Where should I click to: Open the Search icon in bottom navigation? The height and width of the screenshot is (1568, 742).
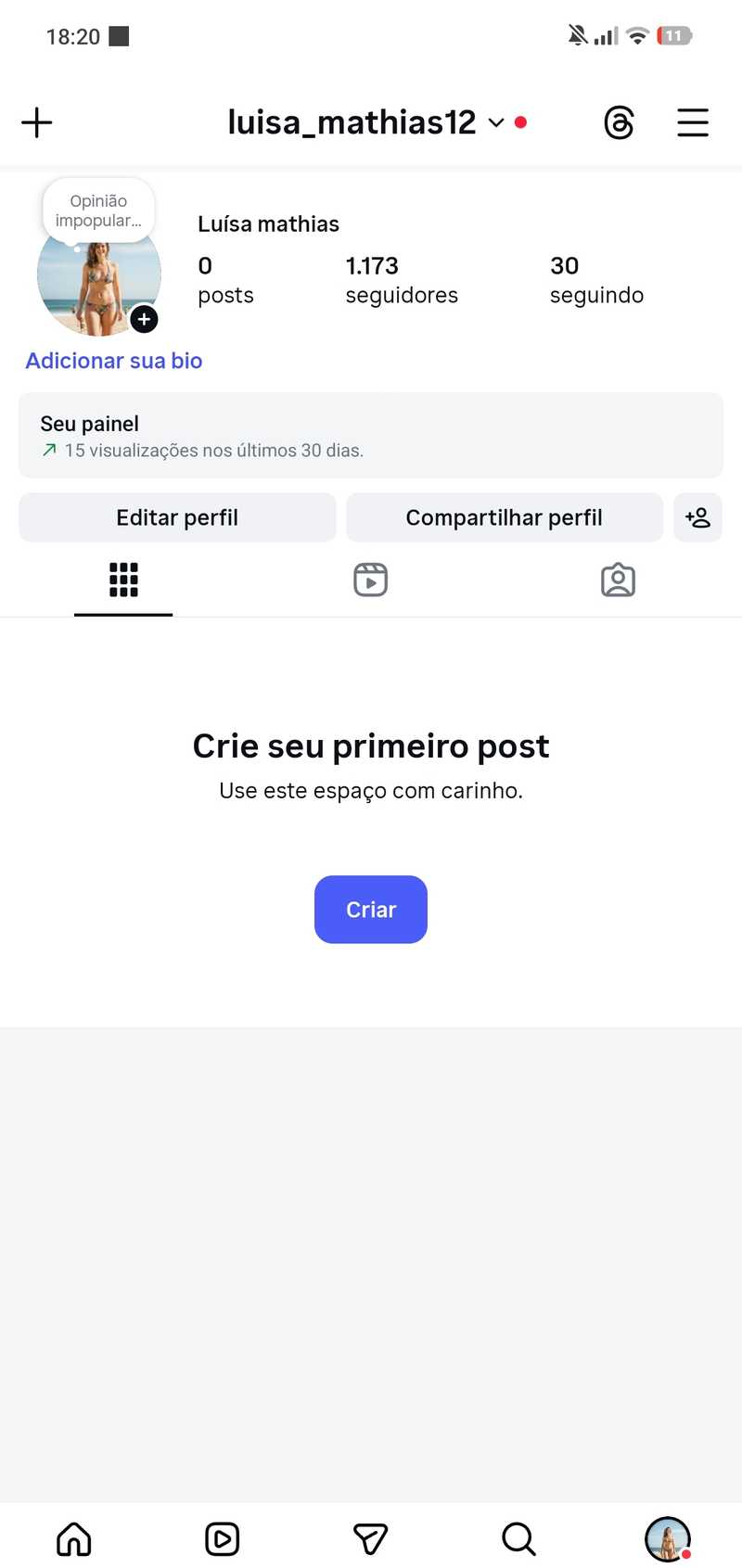click(518, 1538)
